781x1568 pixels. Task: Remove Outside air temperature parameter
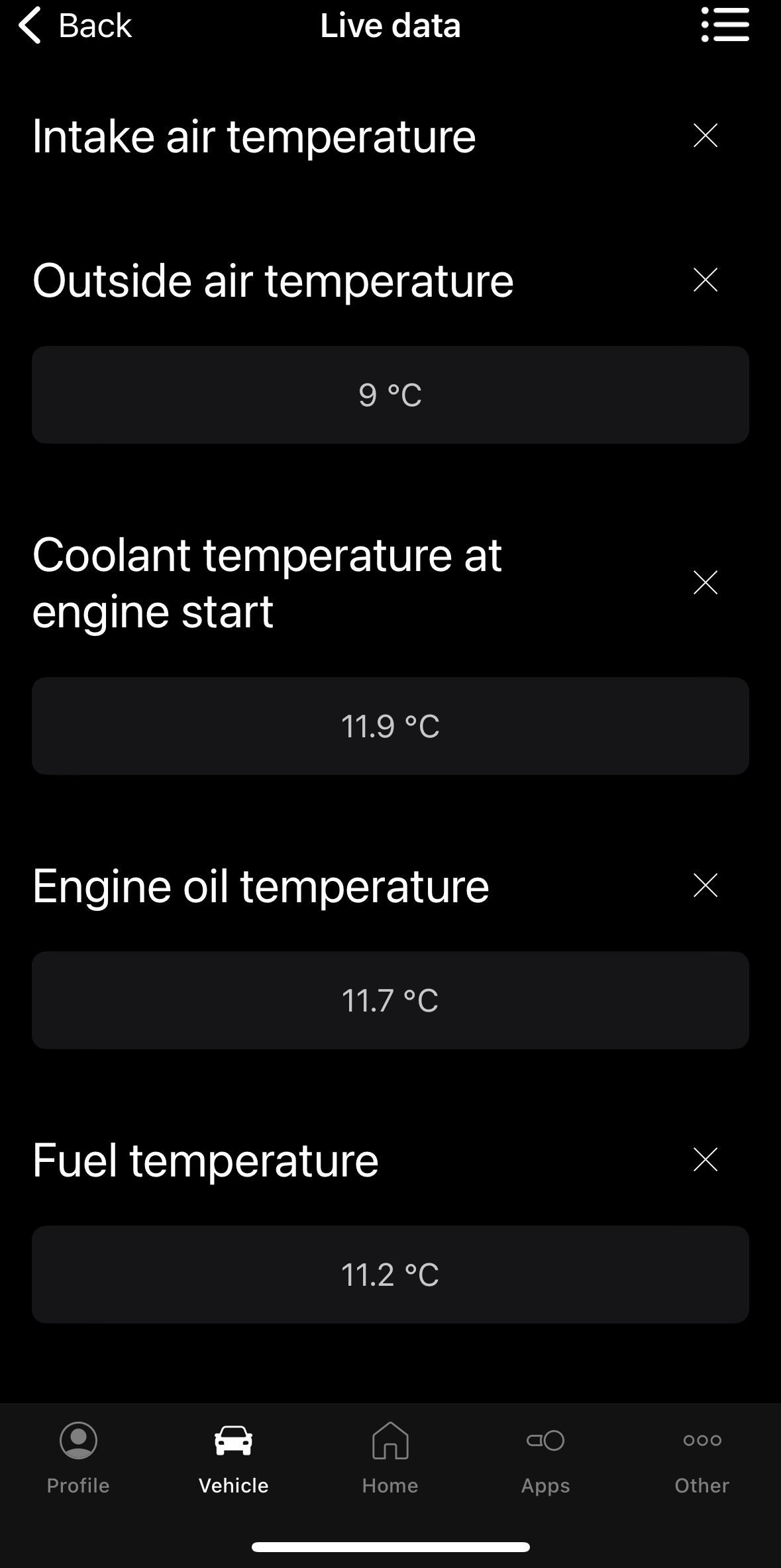pos(705,280)
